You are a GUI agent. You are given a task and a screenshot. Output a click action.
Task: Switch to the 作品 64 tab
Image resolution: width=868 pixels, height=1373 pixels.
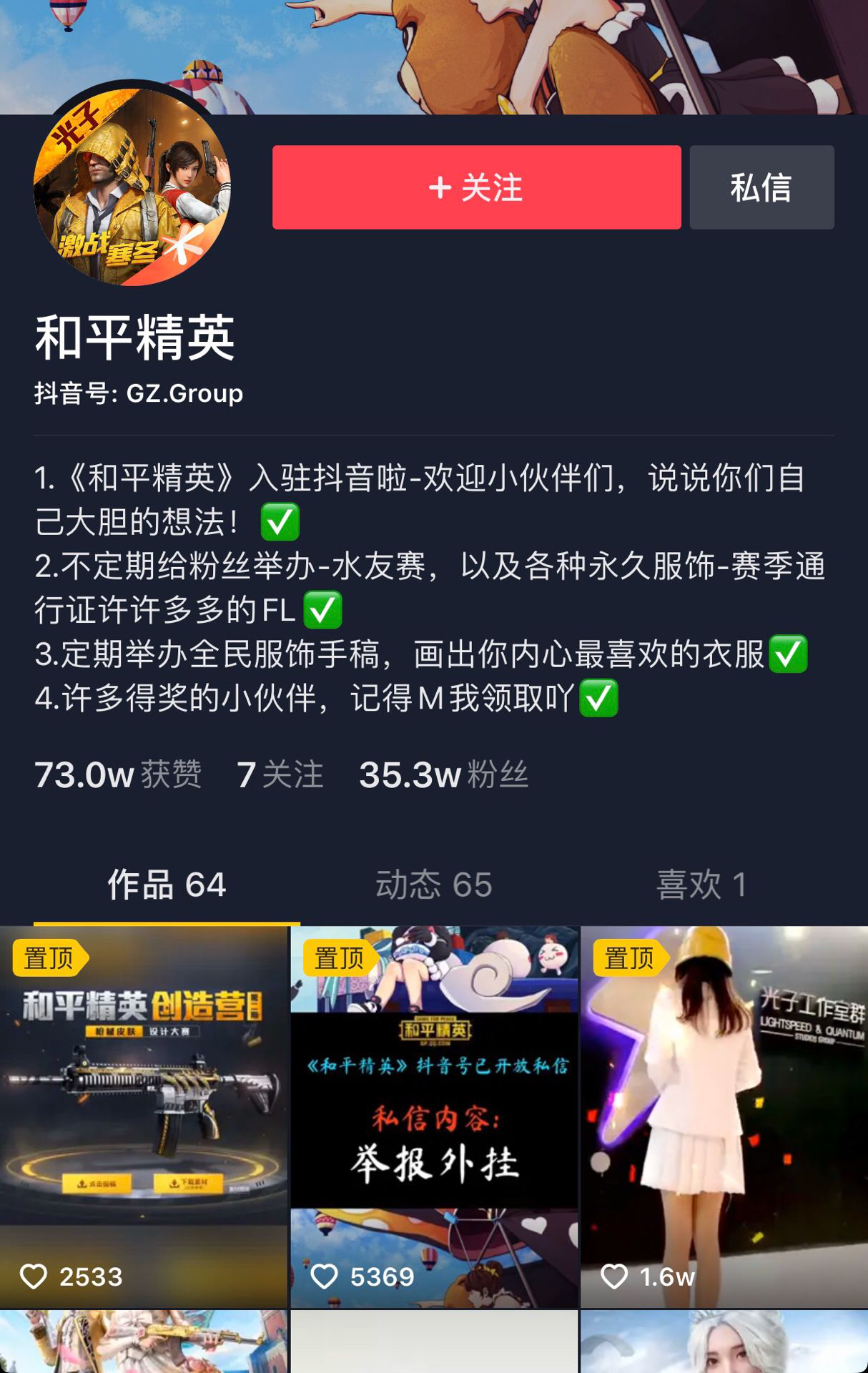click(x=167, y=885)
